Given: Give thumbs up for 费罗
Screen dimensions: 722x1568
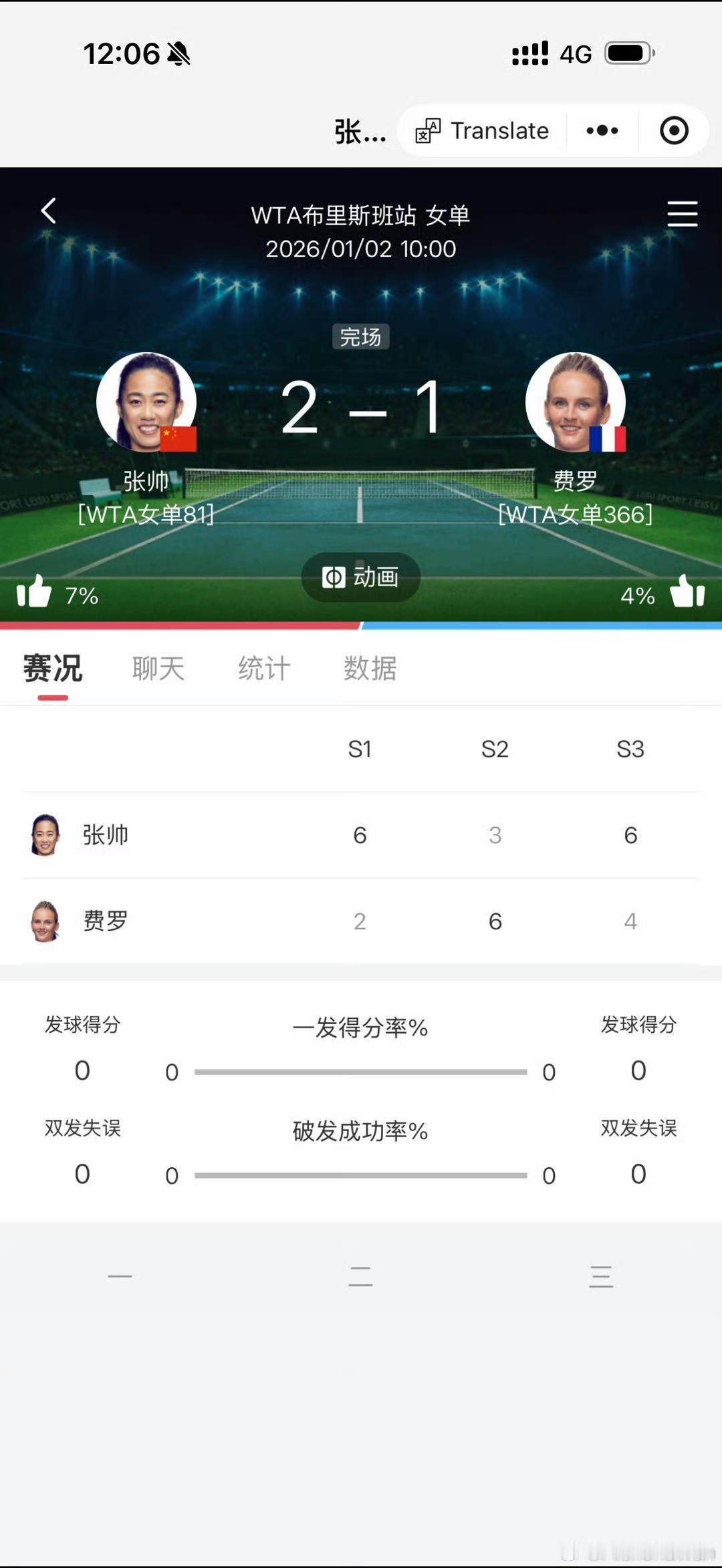Looking at the screenshot, I should 687,592.
